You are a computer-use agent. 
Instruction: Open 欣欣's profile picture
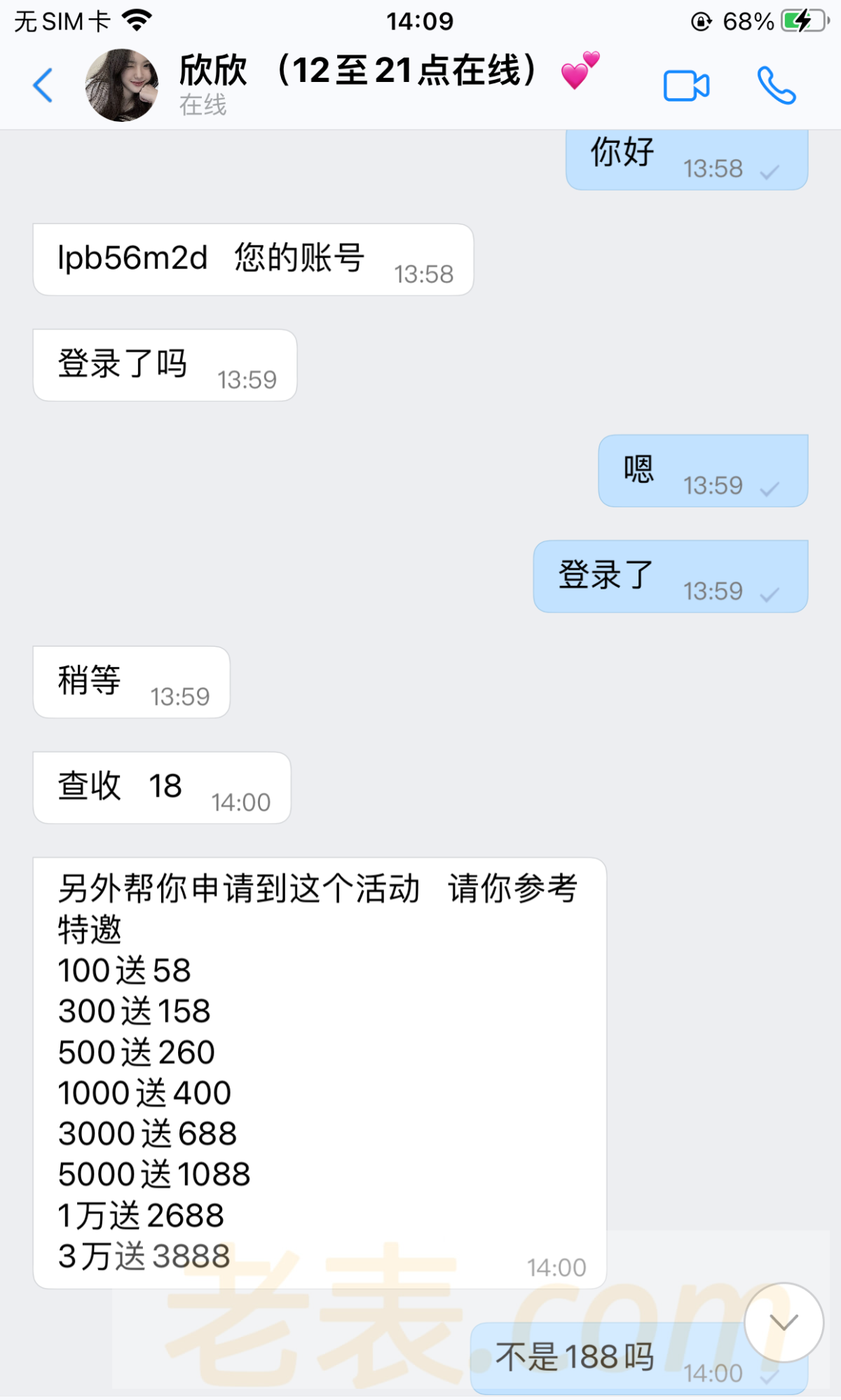tap(121, 85)
